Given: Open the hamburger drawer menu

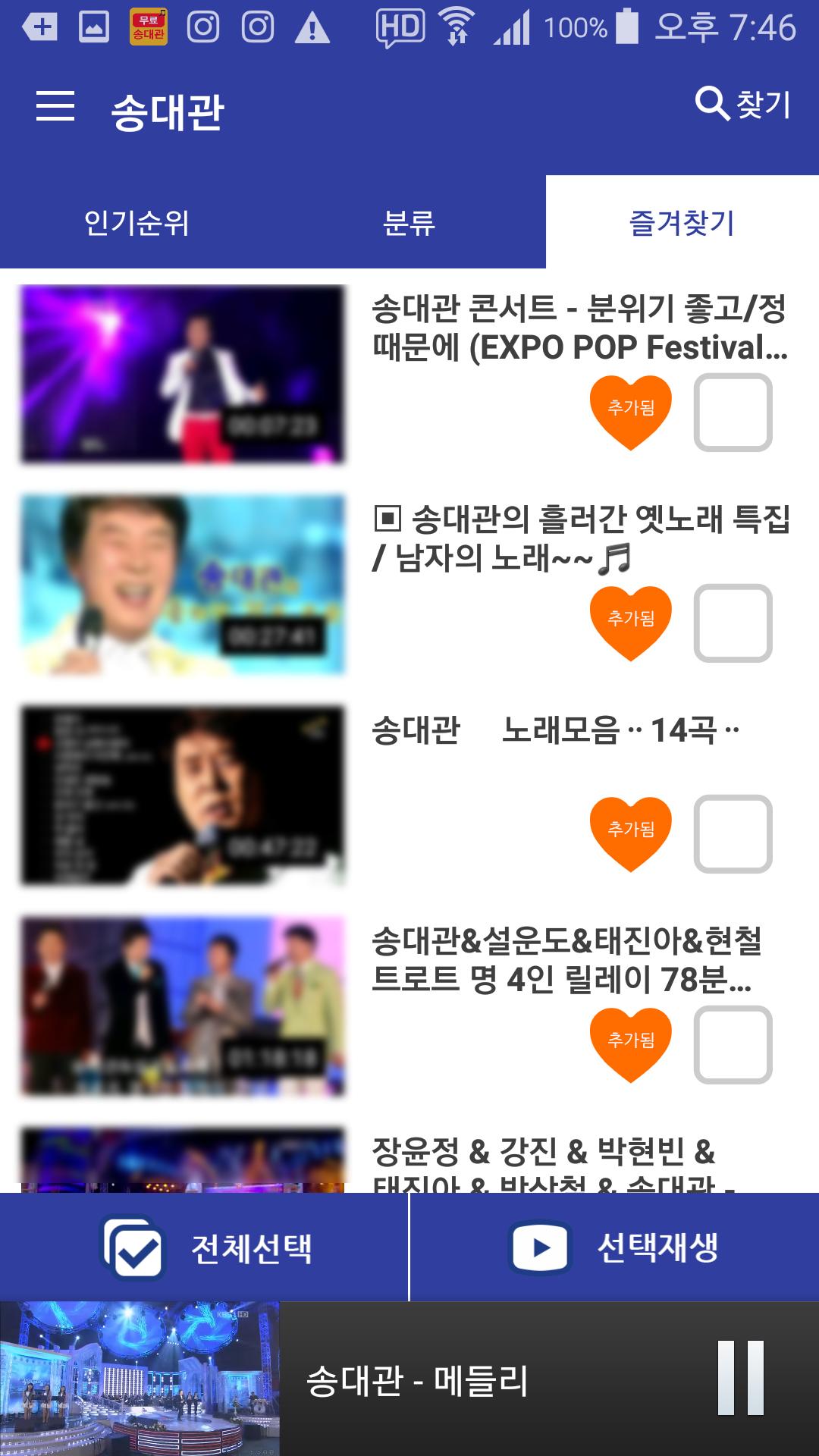Looking at the screenshot, I should point(55,106).
